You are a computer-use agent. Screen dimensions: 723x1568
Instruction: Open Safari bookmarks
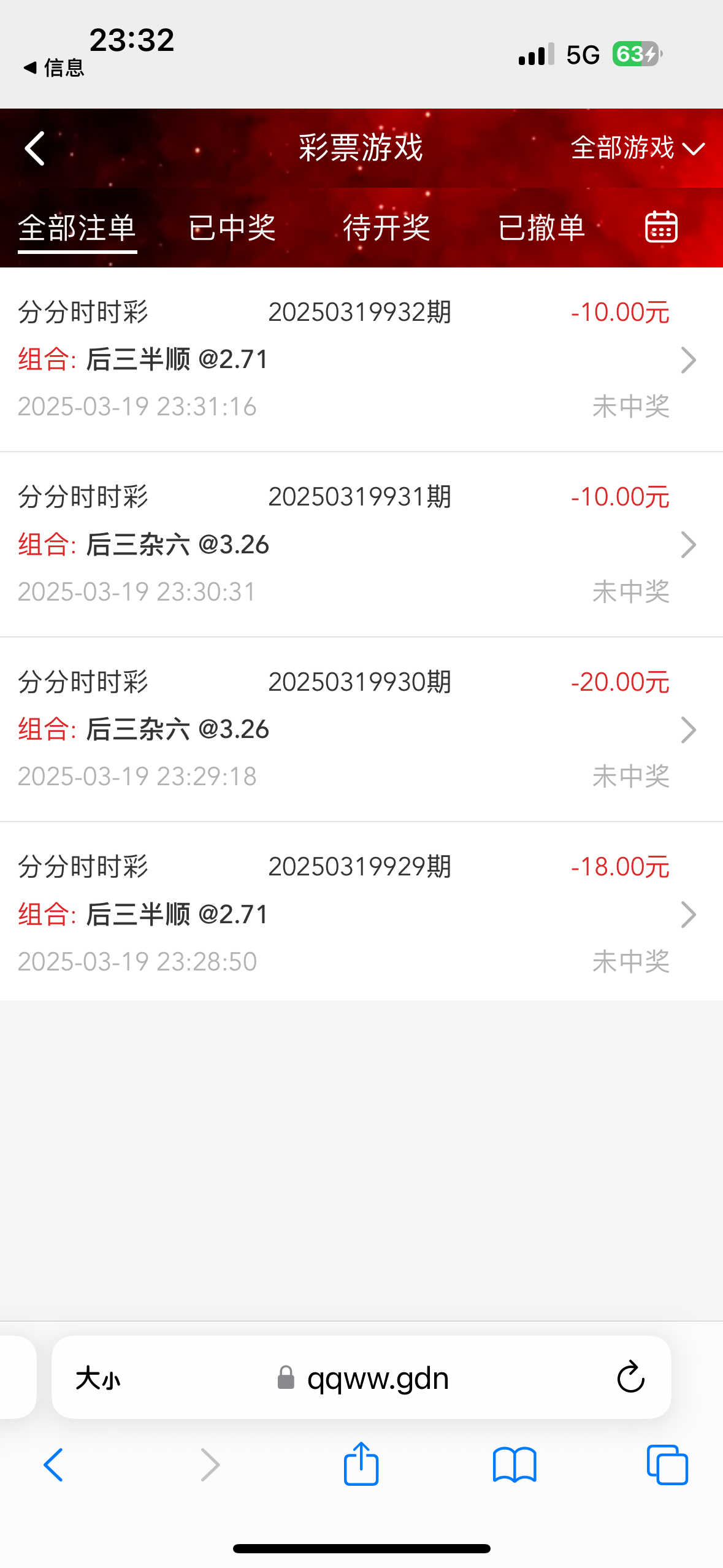[514, 1465]
